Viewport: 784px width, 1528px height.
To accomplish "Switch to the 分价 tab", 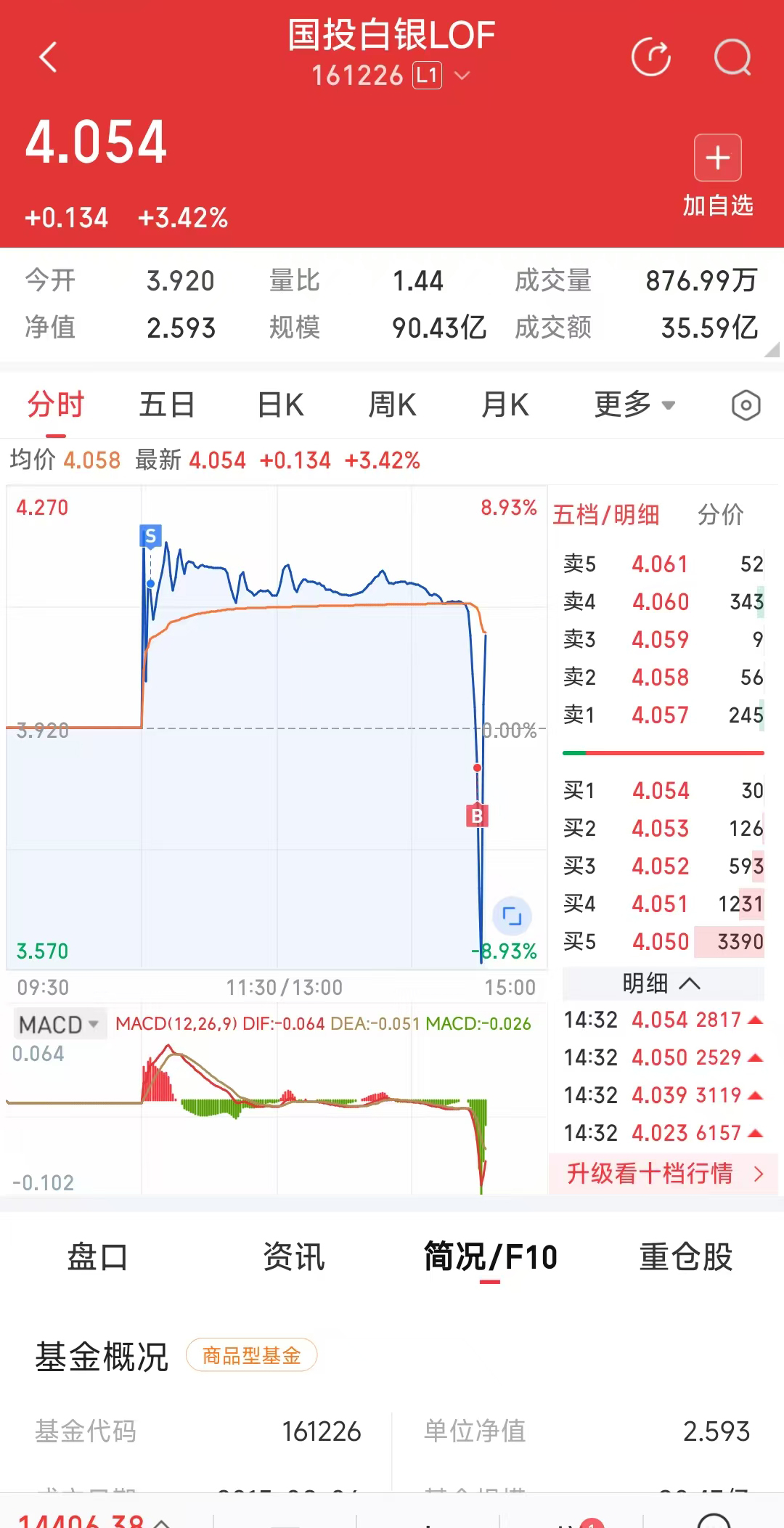I will (x=720, y=515).
